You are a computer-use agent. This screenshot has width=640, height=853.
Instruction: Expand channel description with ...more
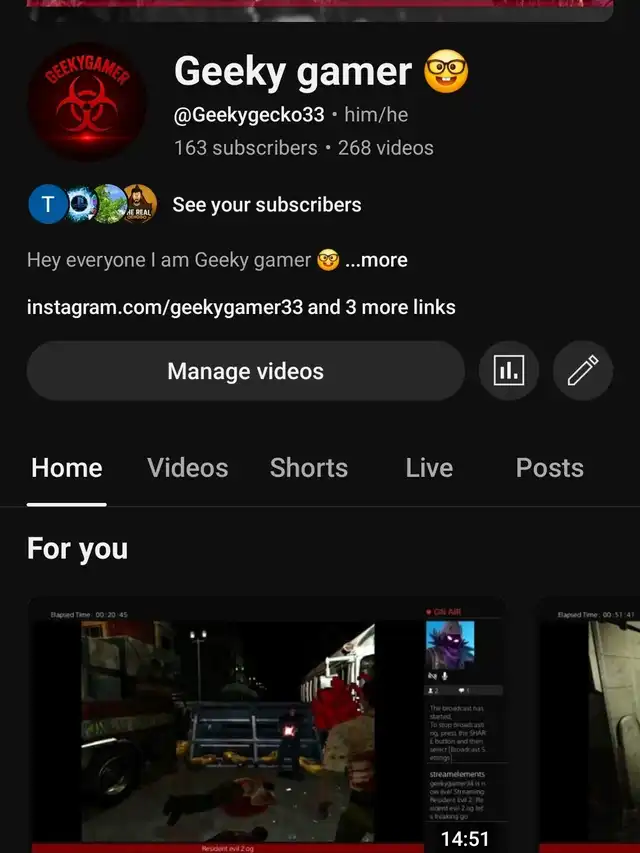coord(376,260)
